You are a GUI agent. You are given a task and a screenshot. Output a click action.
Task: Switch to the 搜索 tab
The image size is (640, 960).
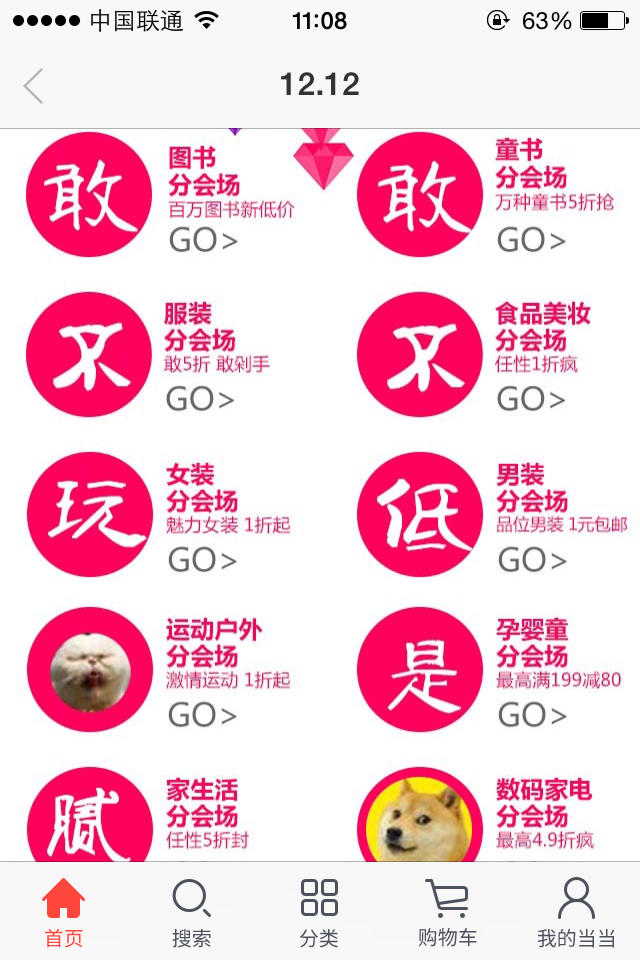(191, 912)
